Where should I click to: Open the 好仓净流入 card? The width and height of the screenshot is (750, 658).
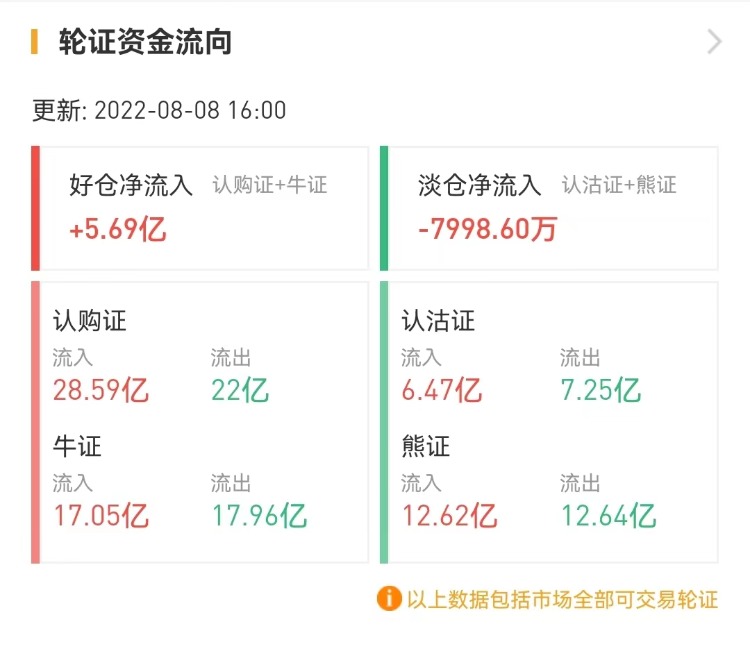[x=200, y=208]
